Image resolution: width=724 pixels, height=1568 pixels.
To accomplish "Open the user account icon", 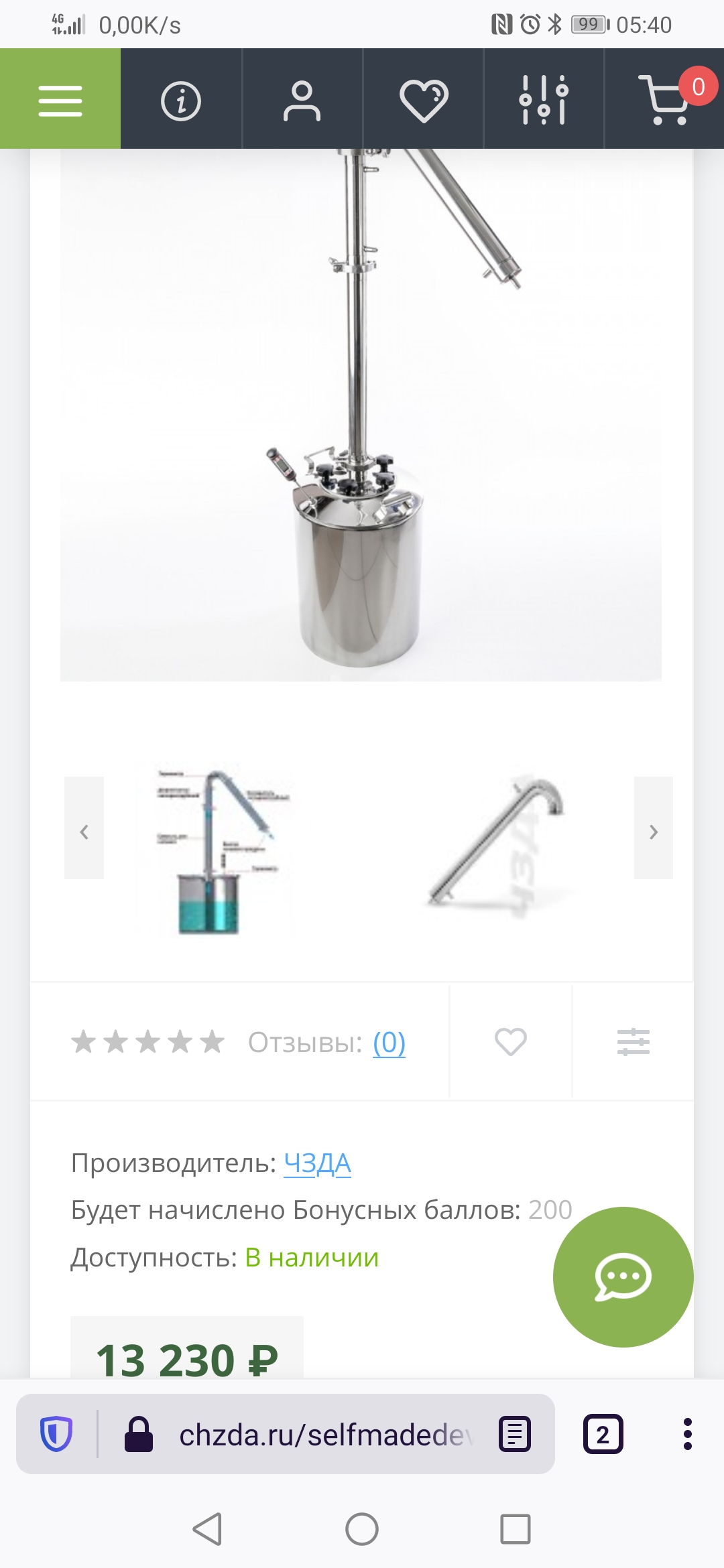I will click(x=302, y=101).
